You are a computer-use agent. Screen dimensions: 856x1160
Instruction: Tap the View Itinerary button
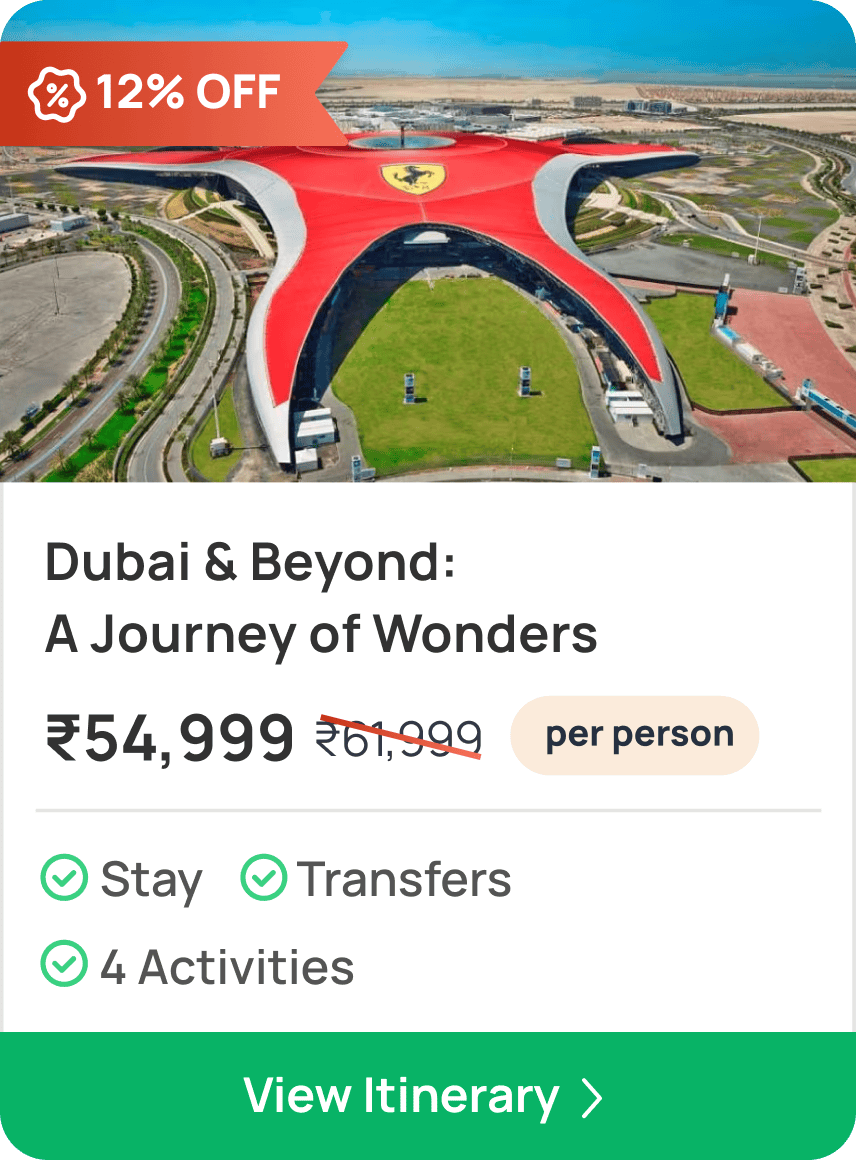point(427,1096)
